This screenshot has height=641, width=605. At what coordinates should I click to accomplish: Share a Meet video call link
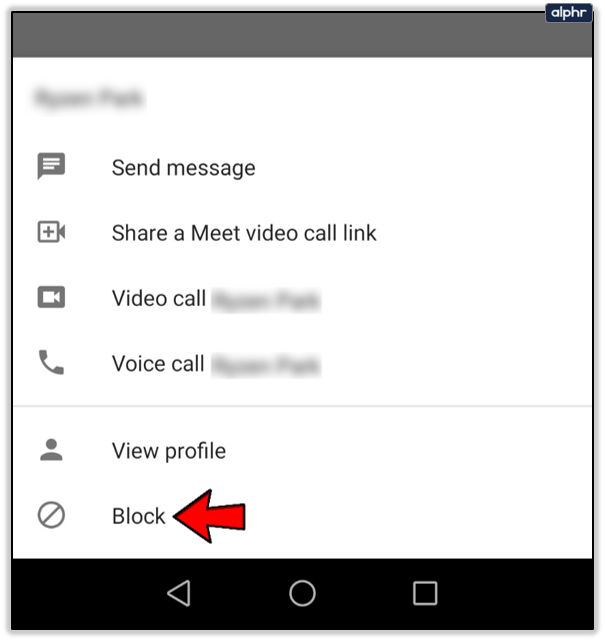[243, 233]
